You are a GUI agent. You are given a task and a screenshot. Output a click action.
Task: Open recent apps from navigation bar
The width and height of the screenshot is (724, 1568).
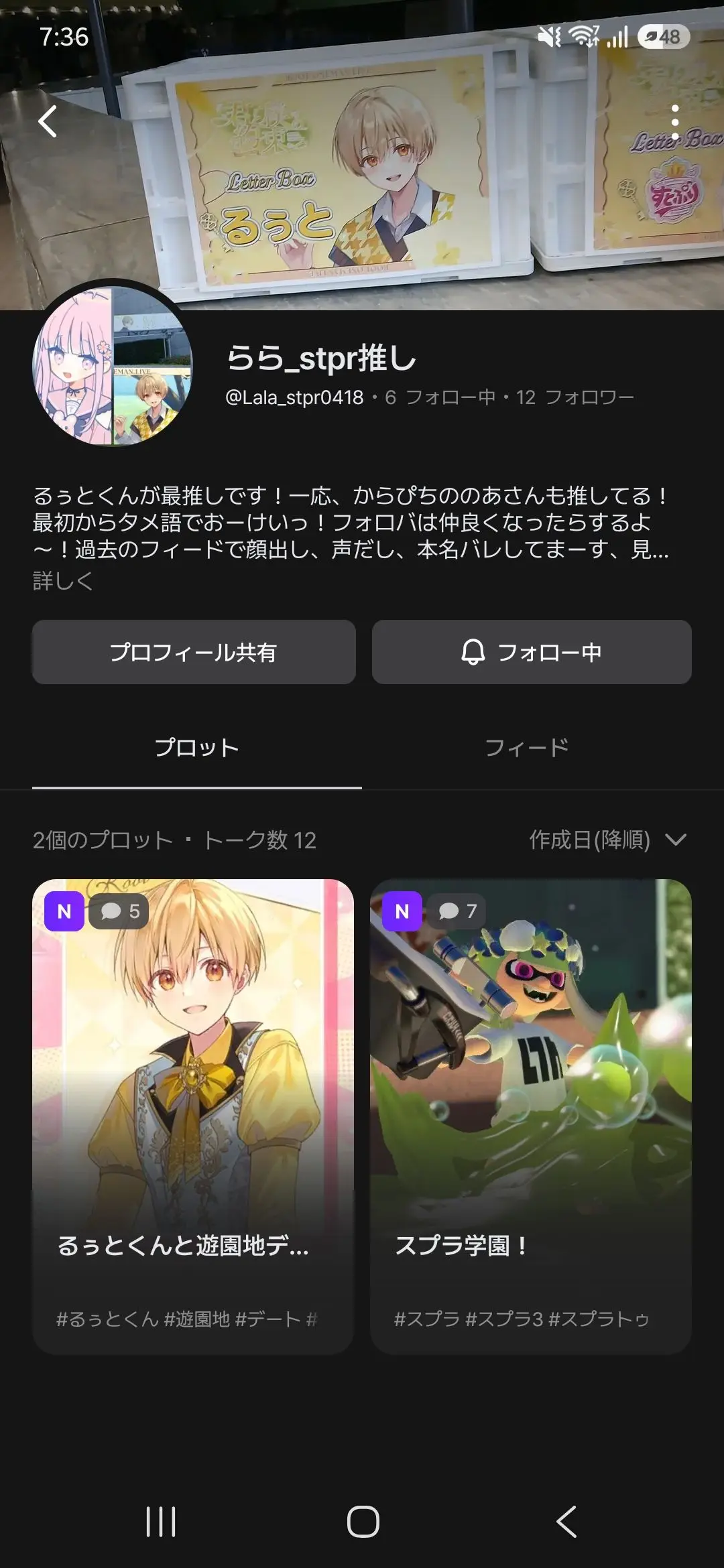coord(161,1521)
